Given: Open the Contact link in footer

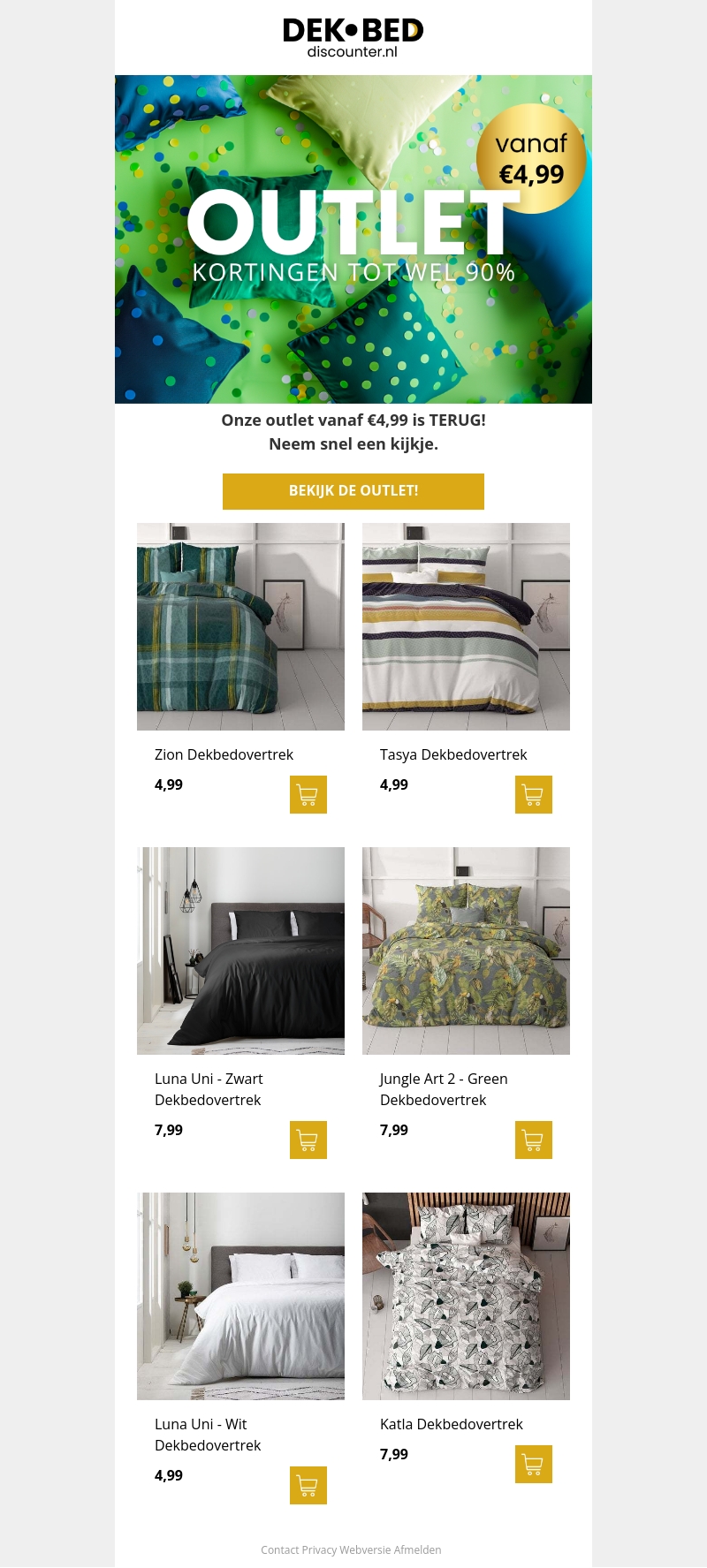Looking at the screenshot, I should pos(279,1549).
